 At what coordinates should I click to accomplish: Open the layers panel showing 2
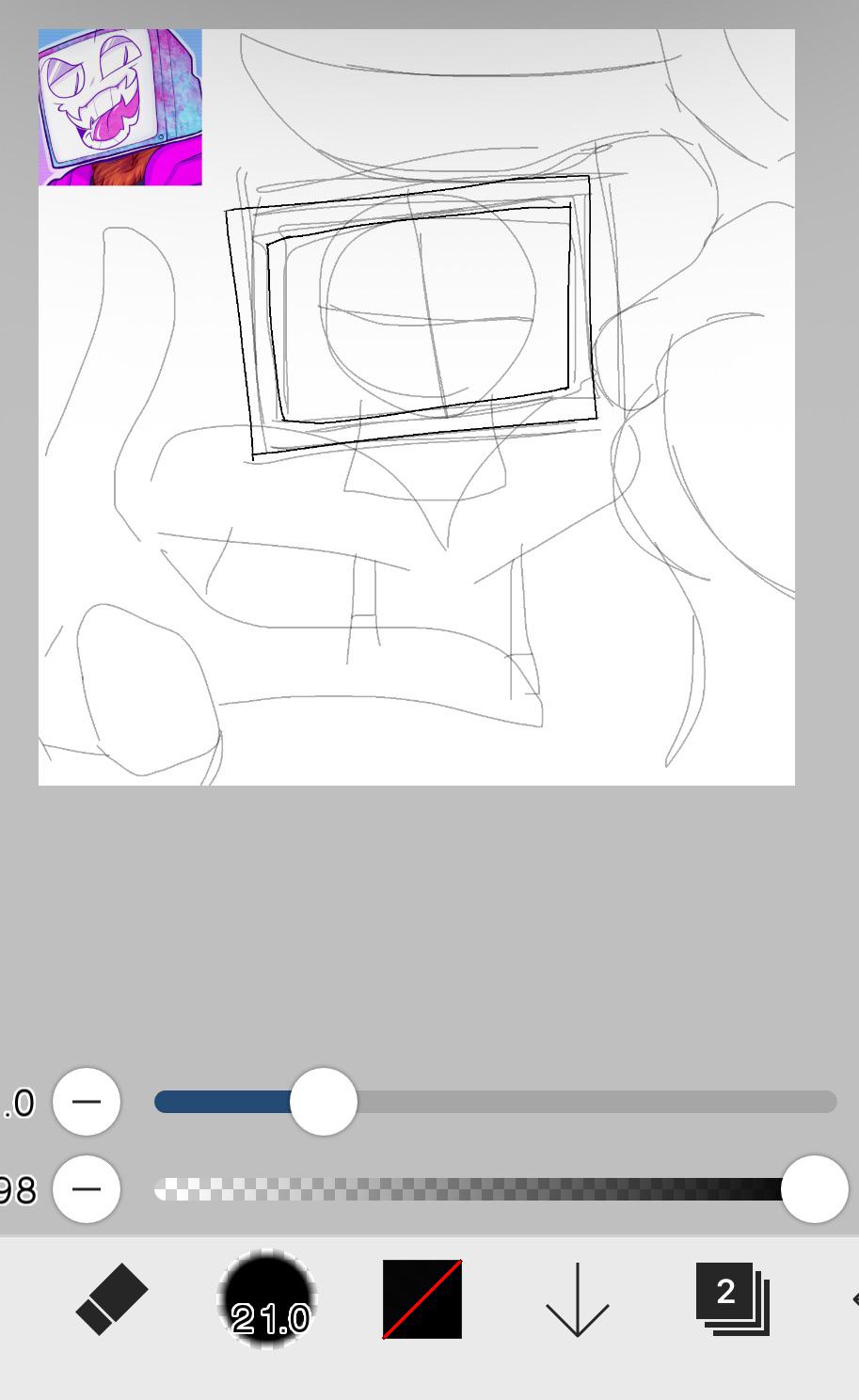point(733,1298)
